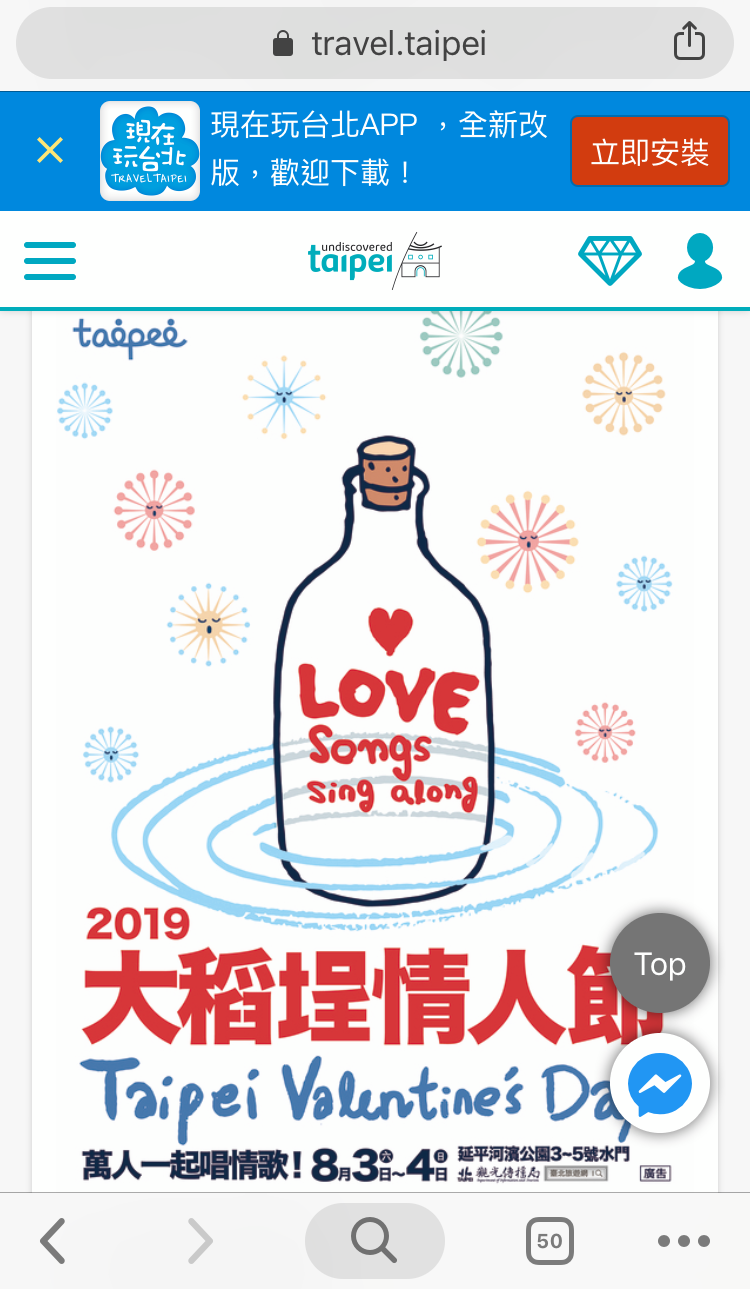750x1289 pixels.
Task: Go to the Undiscovered Taipei home logo
Action: point(374,260)
